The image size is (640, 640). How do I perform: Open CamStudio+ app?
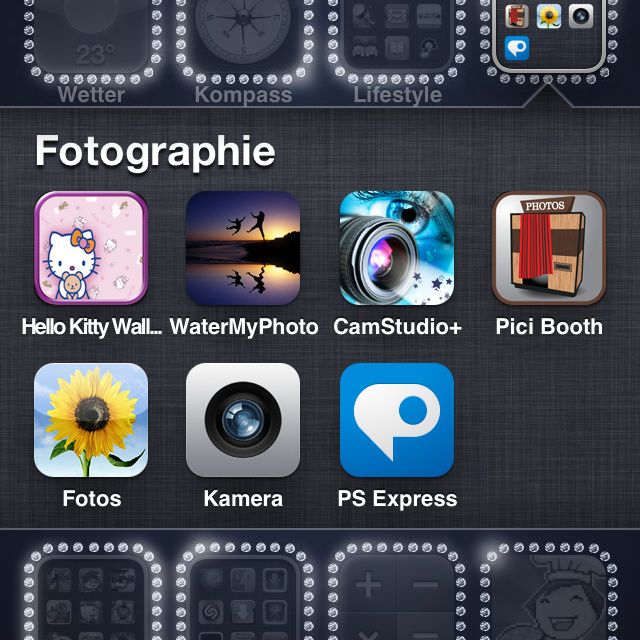396,248
